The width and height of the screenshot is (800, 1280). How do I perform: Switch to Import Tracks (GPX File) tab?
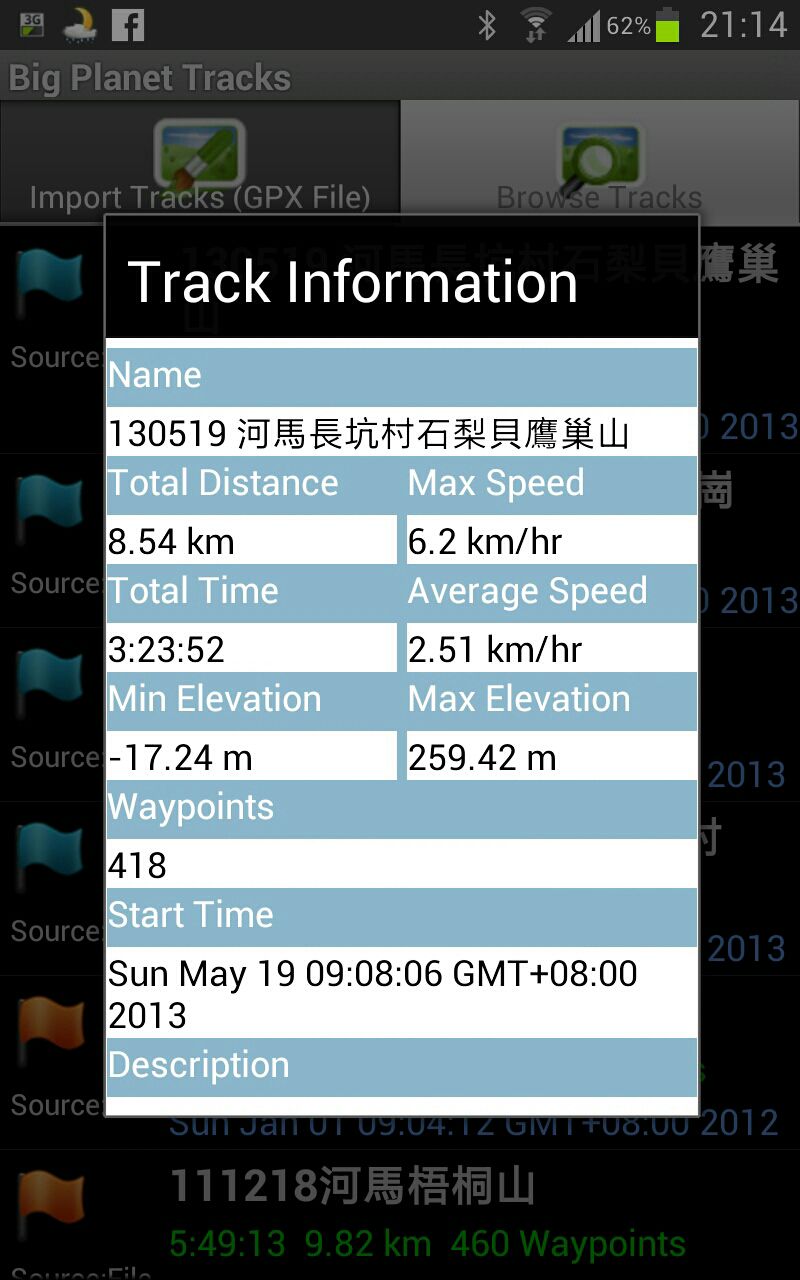tap(200, 162)
